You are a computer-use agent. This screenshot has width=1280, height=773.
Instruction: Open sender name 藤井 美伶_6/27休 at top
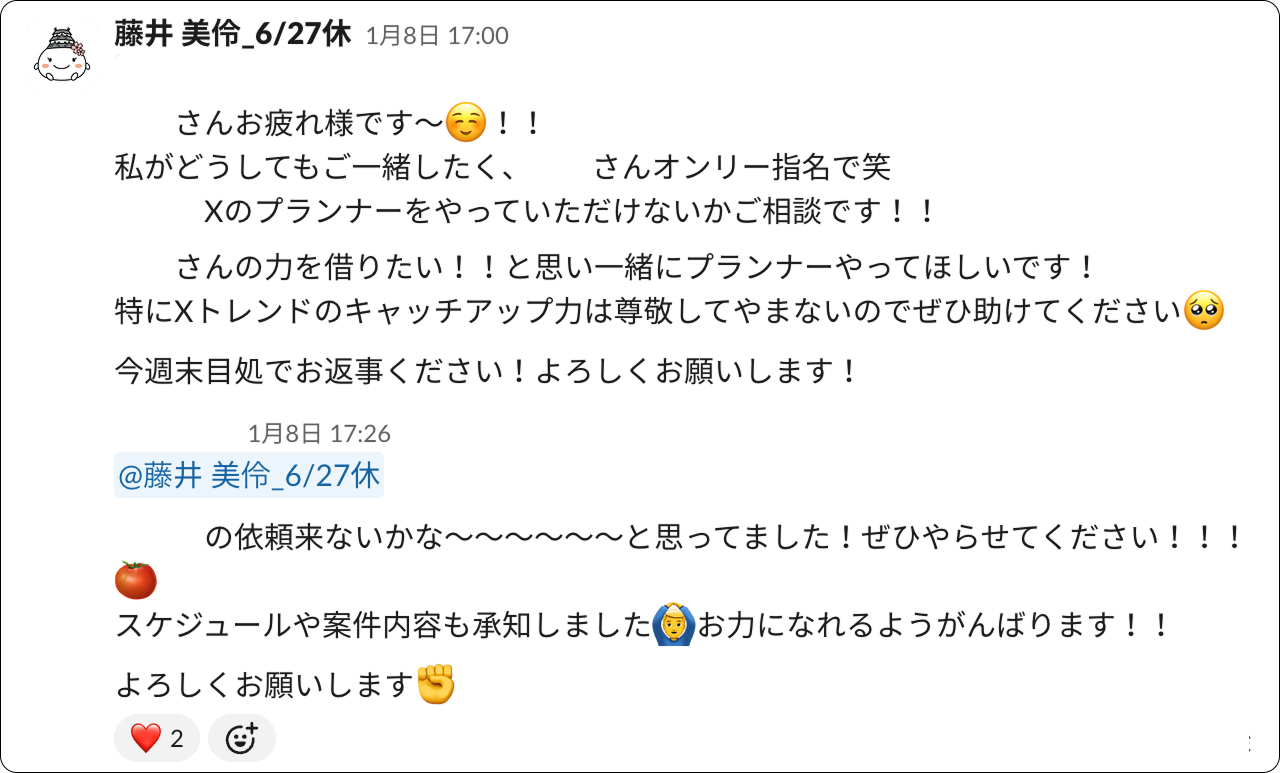(x=232, y=34)
